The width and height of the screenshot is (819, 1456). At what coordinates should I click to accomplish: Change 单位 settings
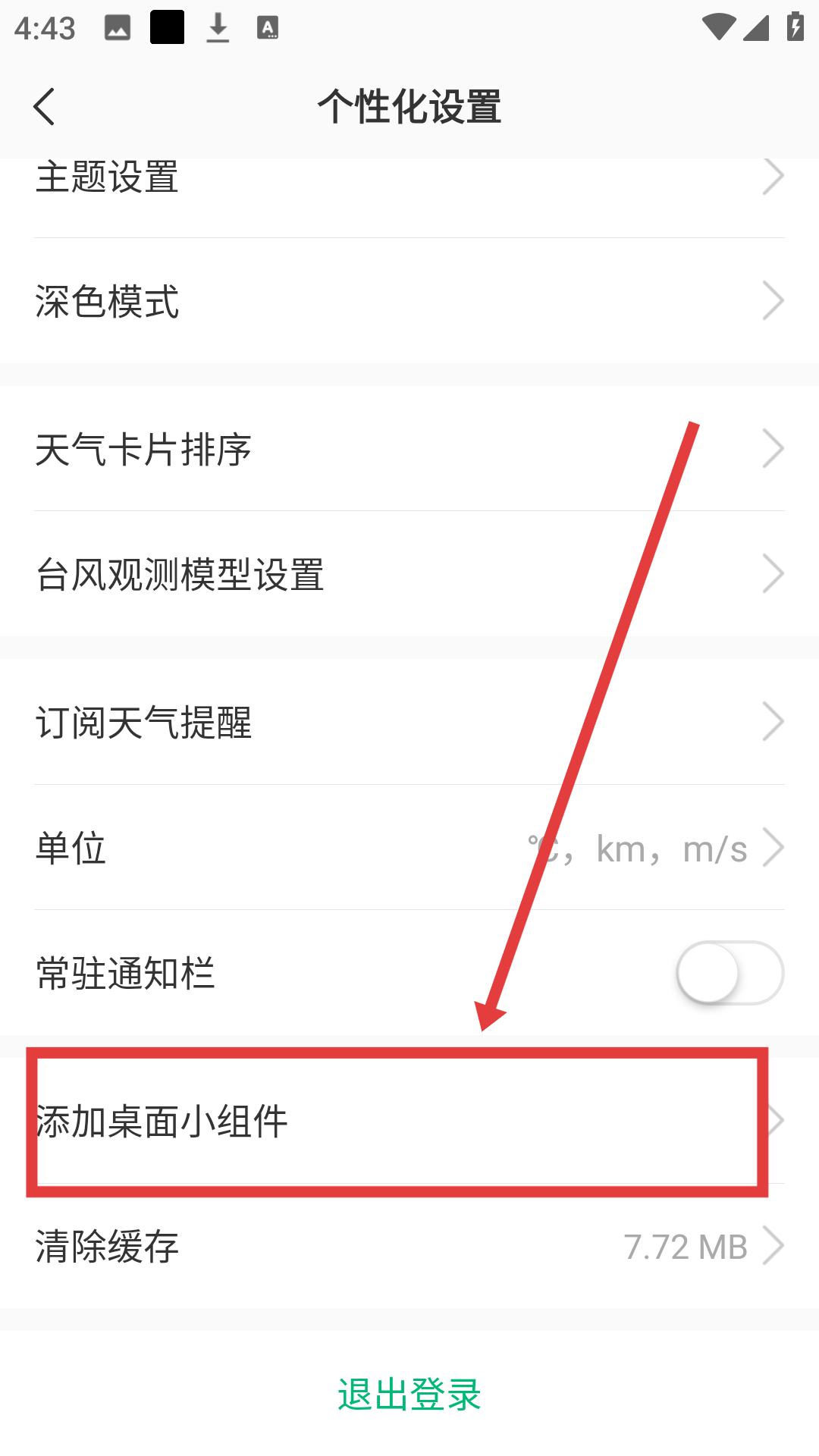409,848
